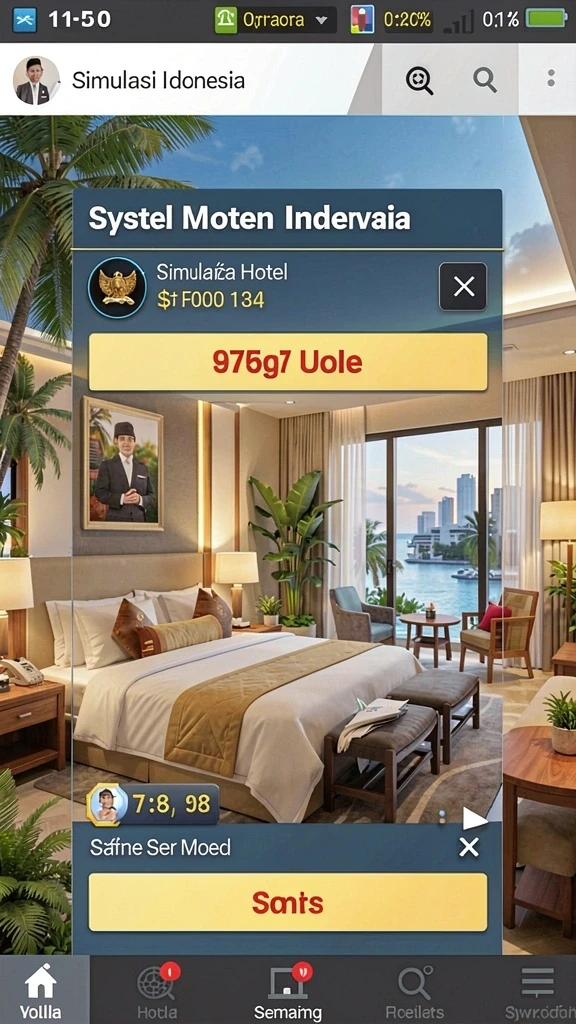Open the profile avatar beside Simulasi Idonesia
The width and height of the screenshot is (576, 1024).
point(36,80)
